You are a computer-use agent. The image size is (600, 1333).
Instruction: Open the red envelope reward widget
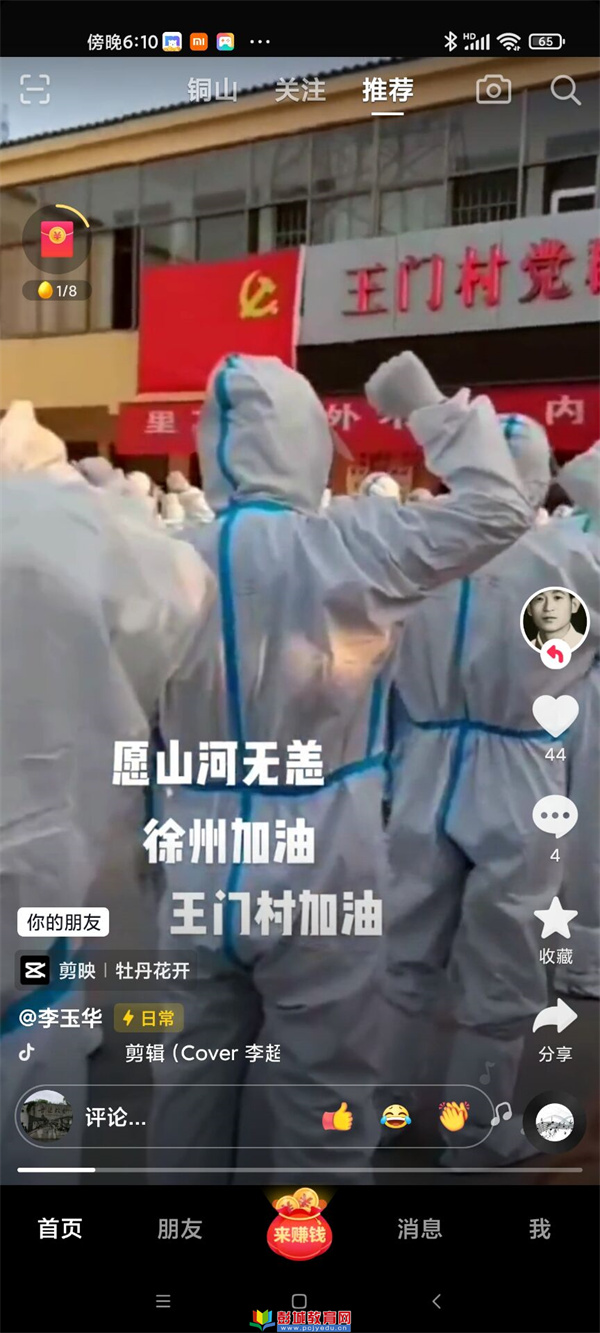(57, 238)
